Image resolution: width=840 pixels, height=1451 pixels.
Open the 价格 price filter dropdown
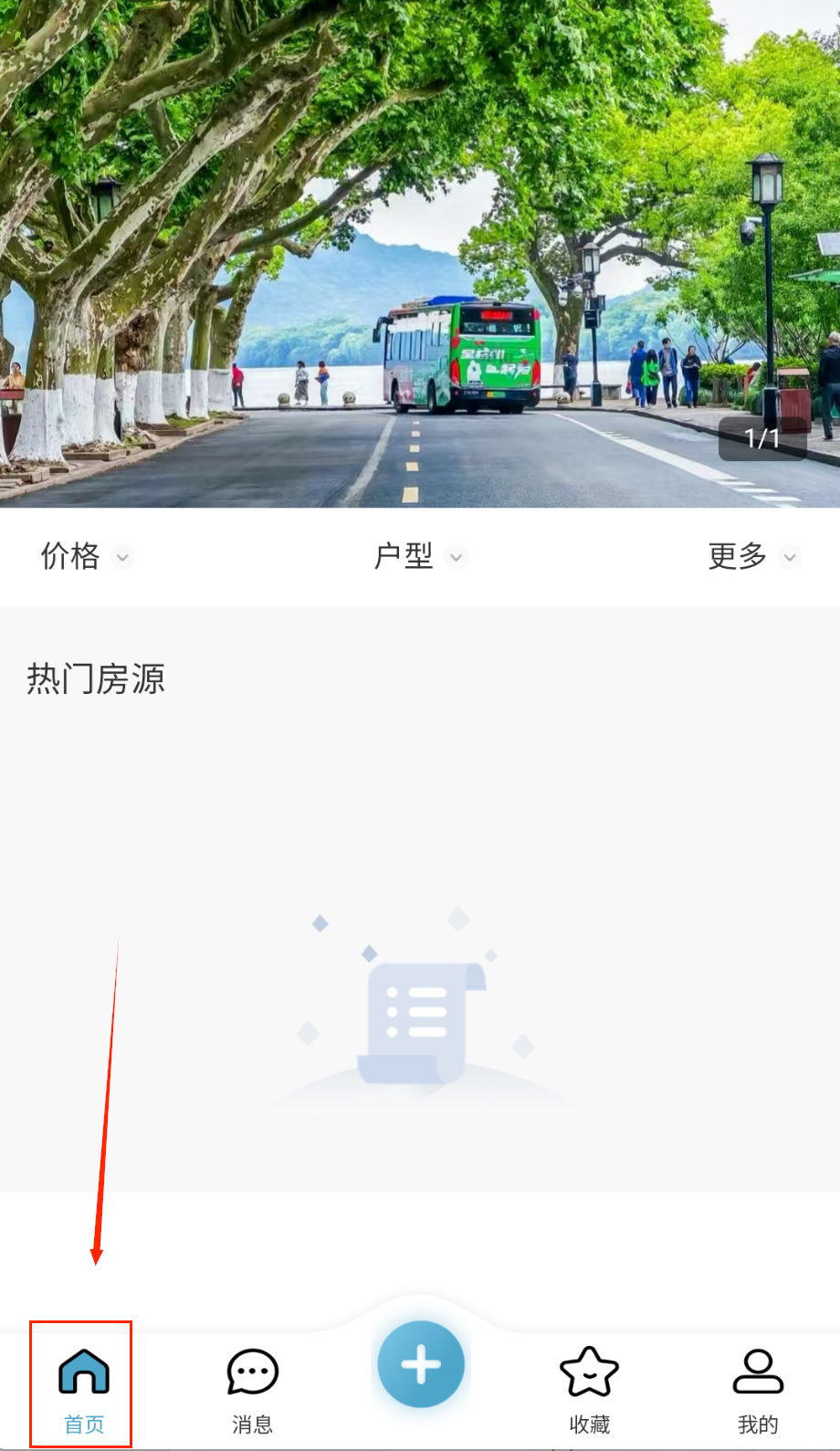(x=87, y=556)
